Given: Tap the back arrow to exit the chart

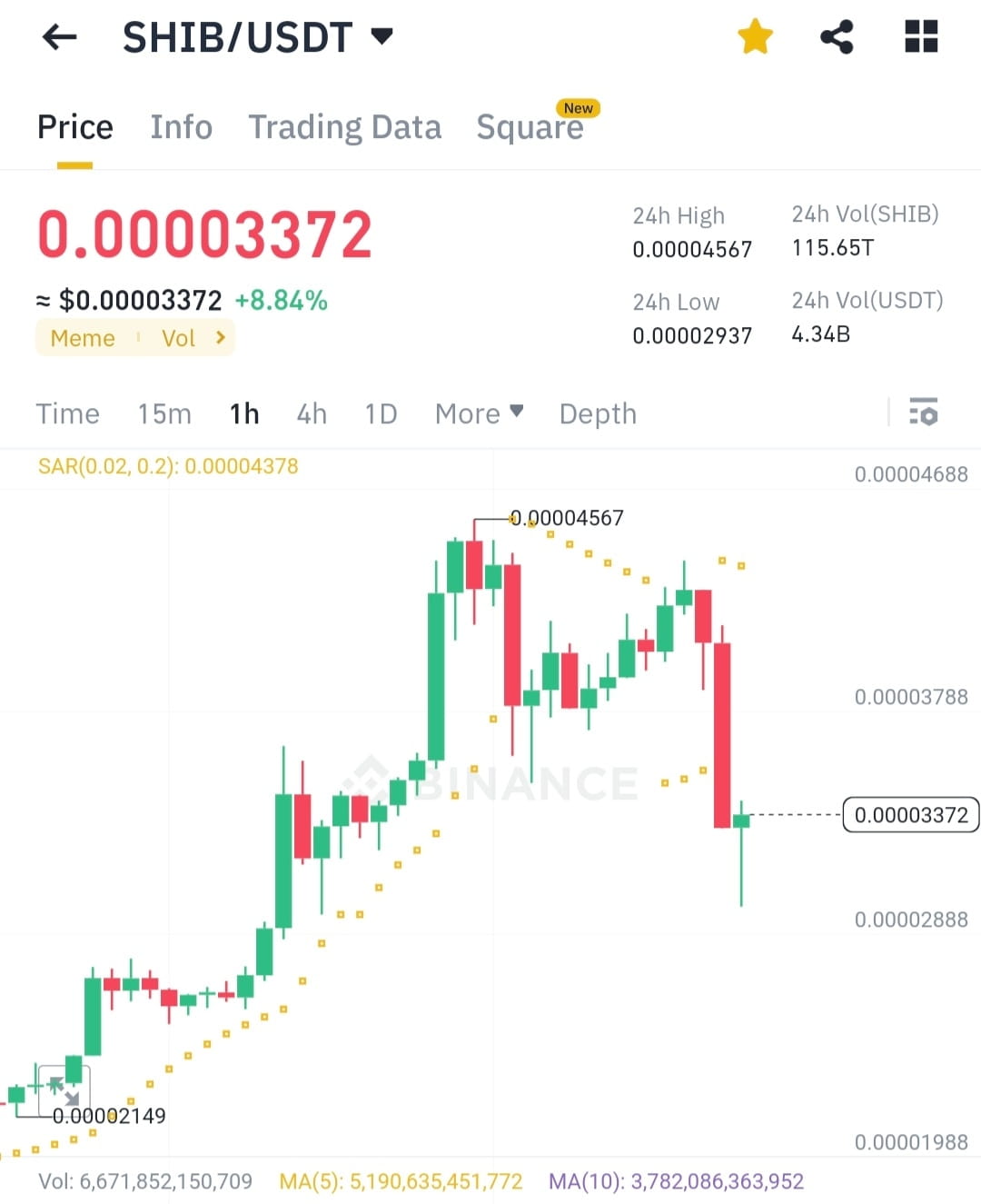Looking at the screenshot, I should tap(58, 36).
